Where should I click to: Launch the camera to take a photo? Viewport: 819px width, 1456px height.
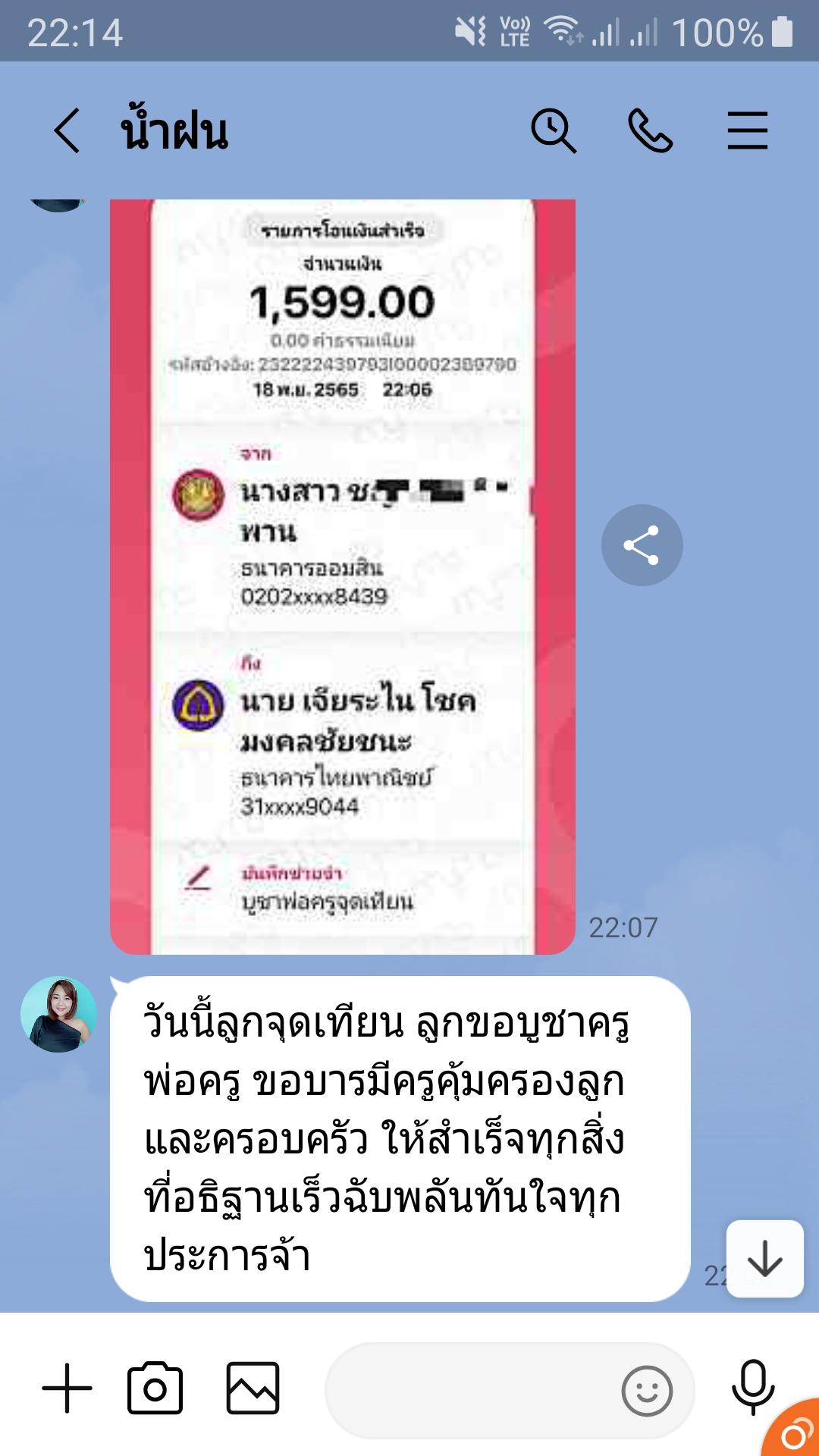[155, 1389]
